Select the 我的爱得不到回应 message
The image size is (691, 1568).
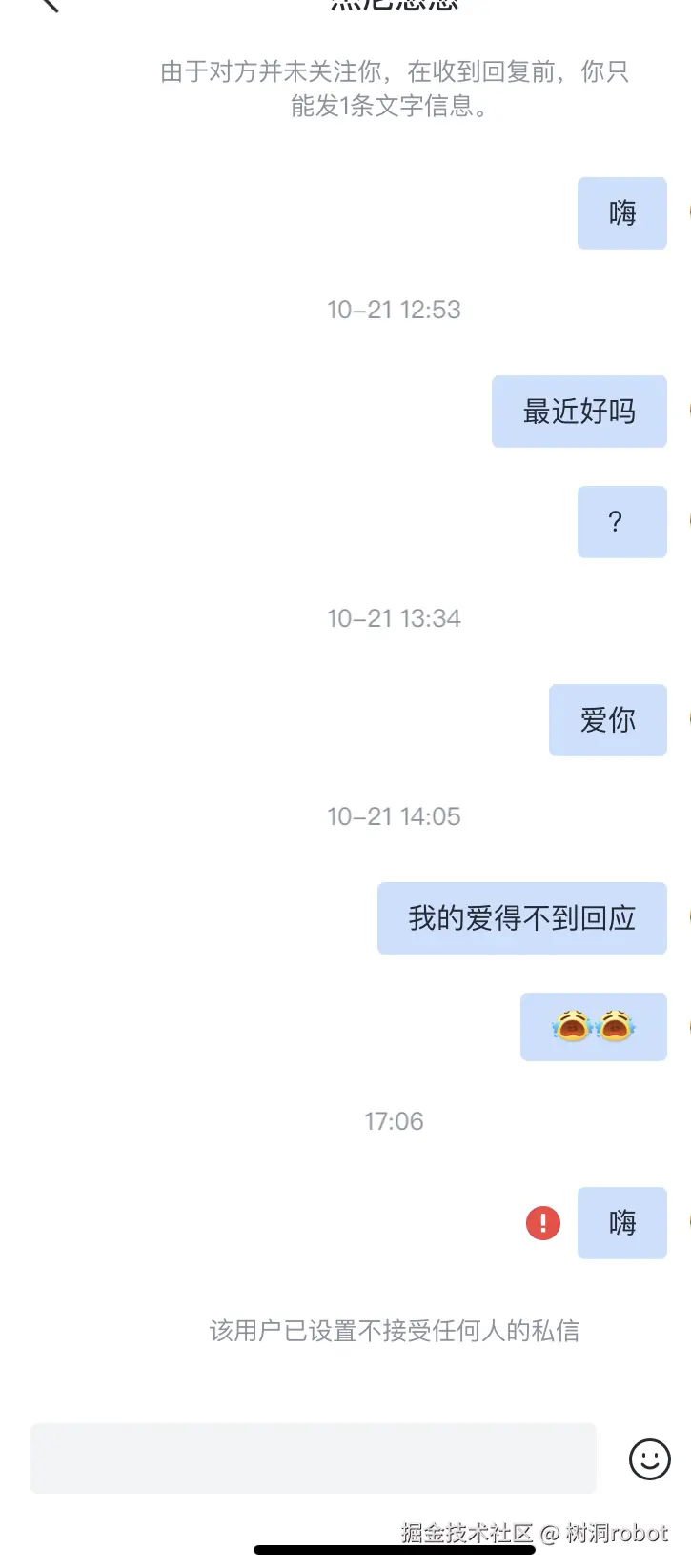pos(522,917)
